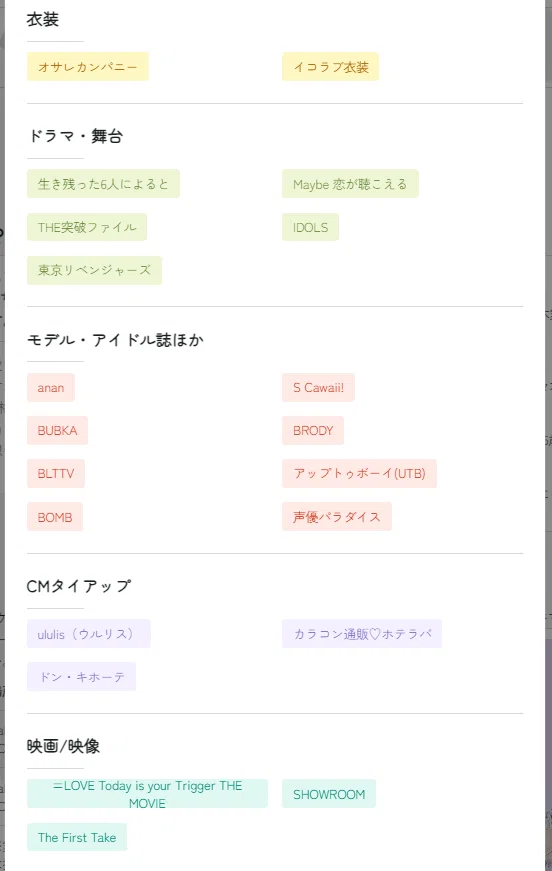This screenshot has height=871, width=552.
Task: Choose the Maybe 恋が聴こえる chip
Action: click(350, 184)
